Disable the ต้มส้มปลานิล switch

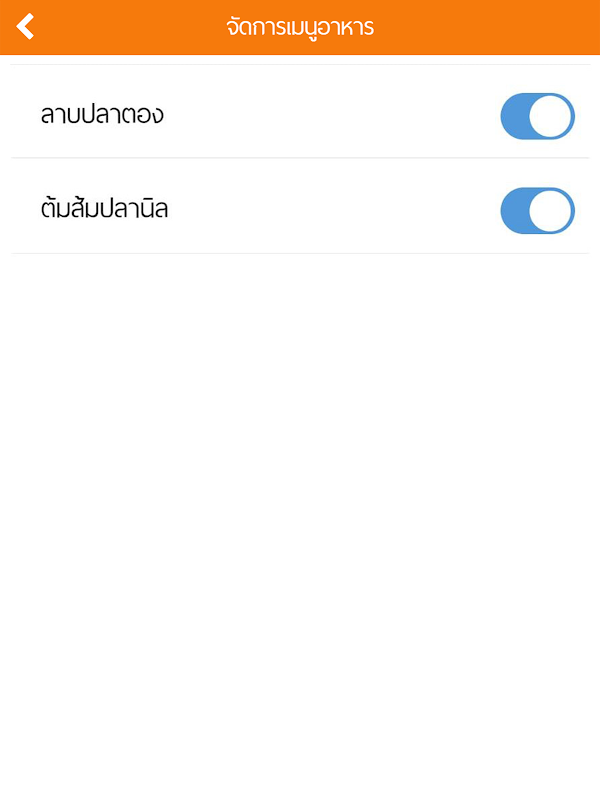point(537,211)
